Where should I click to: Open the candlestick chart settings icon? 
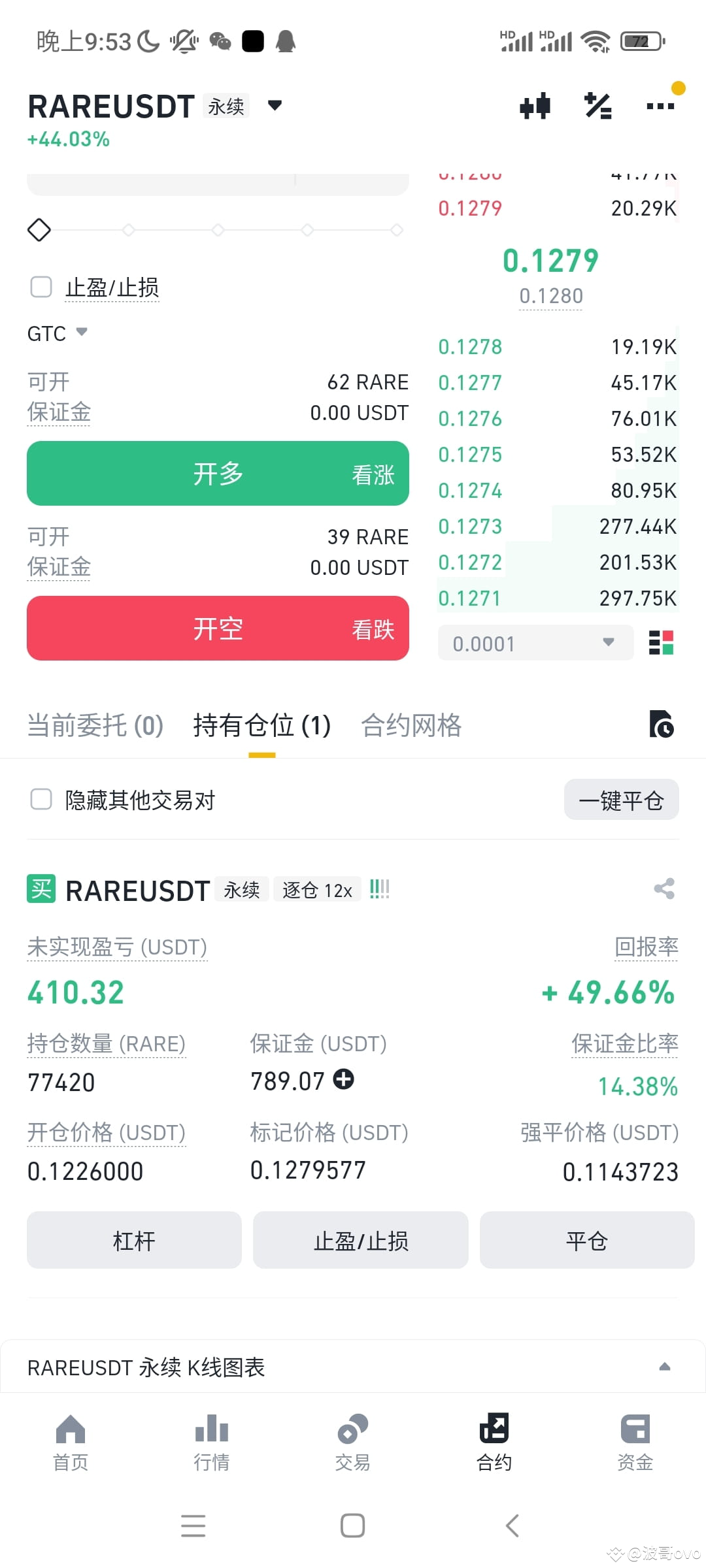pos(535,106)
